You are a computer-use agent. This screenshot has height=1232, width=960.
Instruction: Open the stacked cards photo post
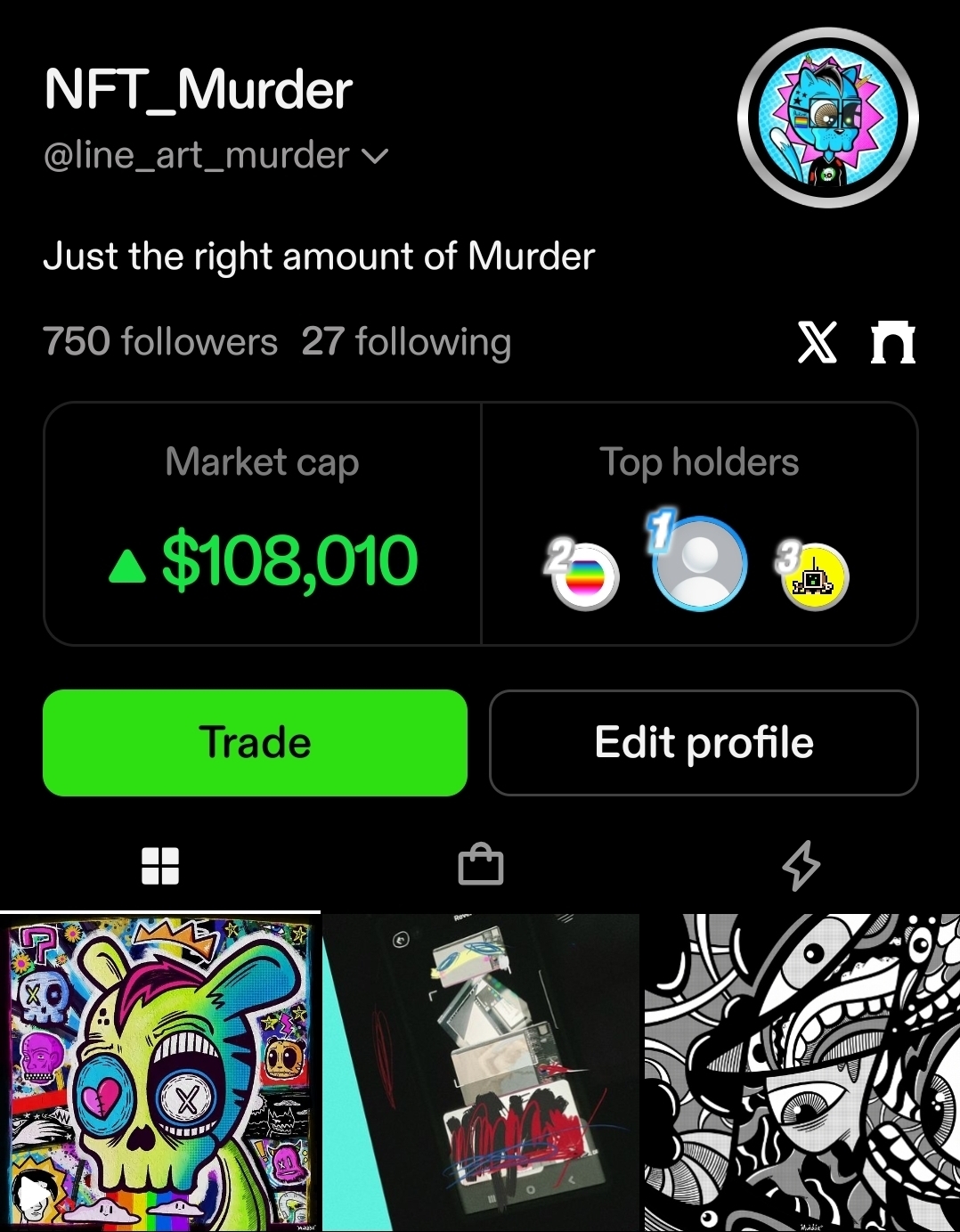pyautogui.click(x=481, y=1073)
